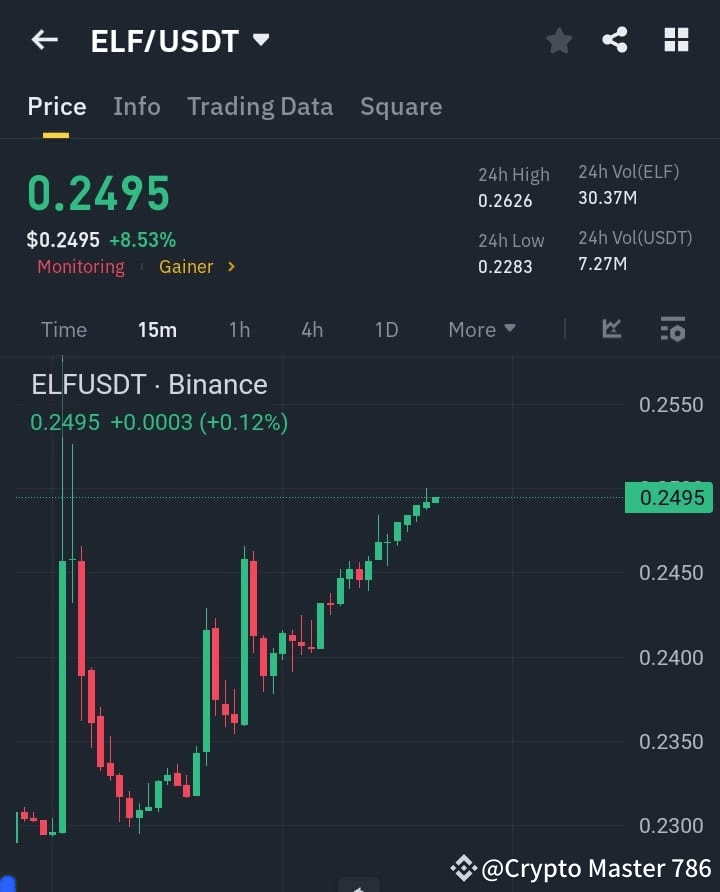720x892 pixels.
Task: Enable the 1D candle interval
Action: click(386, 329)
